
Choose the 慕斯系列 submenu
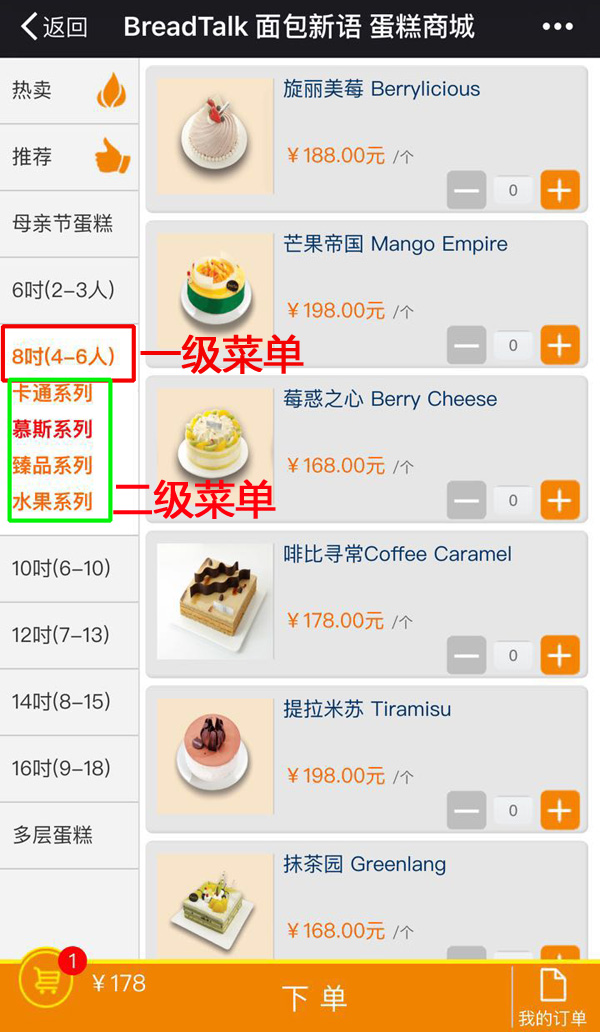click(52, 429)
